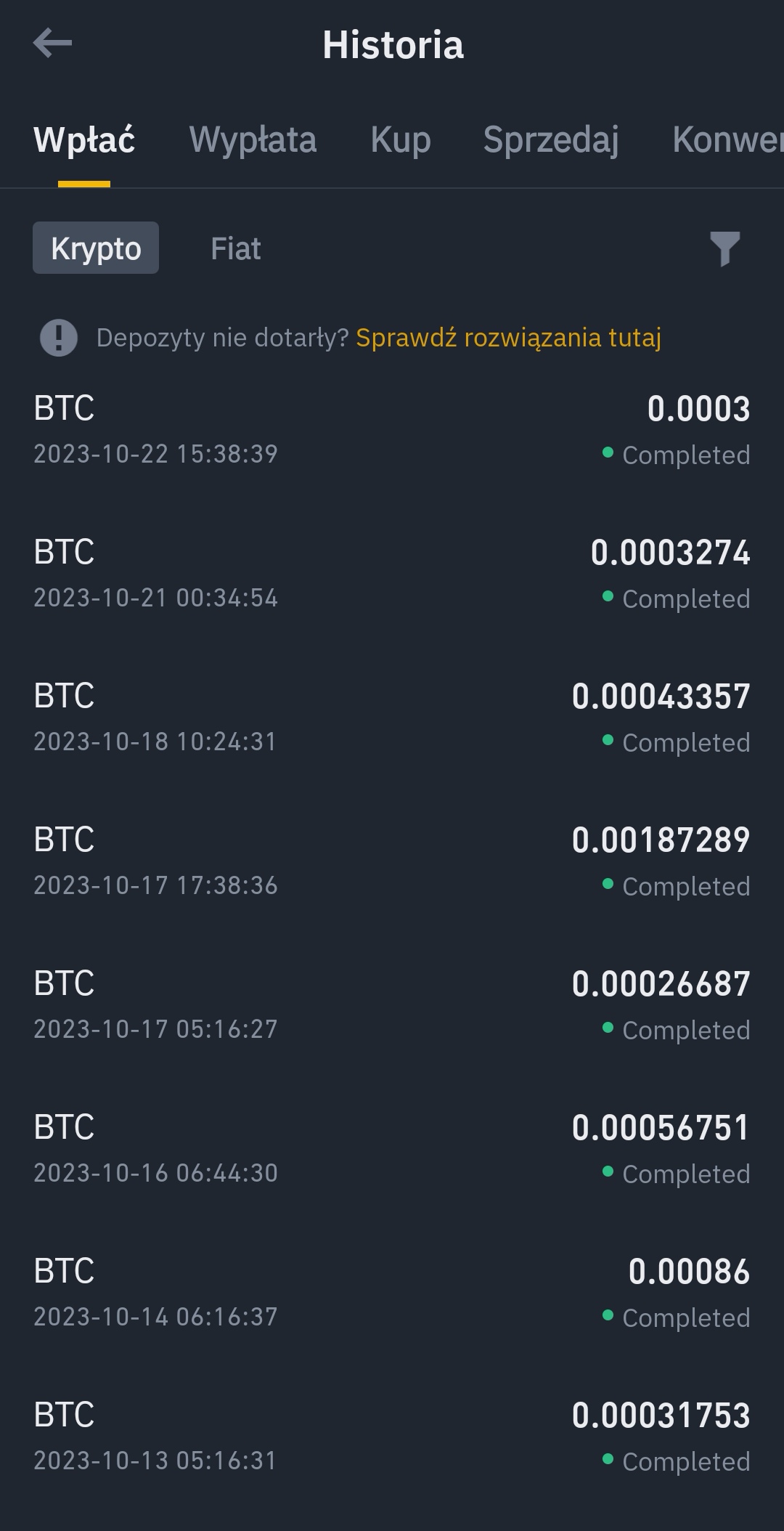
Task: Open the 0.0003 BTC deposit from 2023-10-22
Action: tap(392, 431)
